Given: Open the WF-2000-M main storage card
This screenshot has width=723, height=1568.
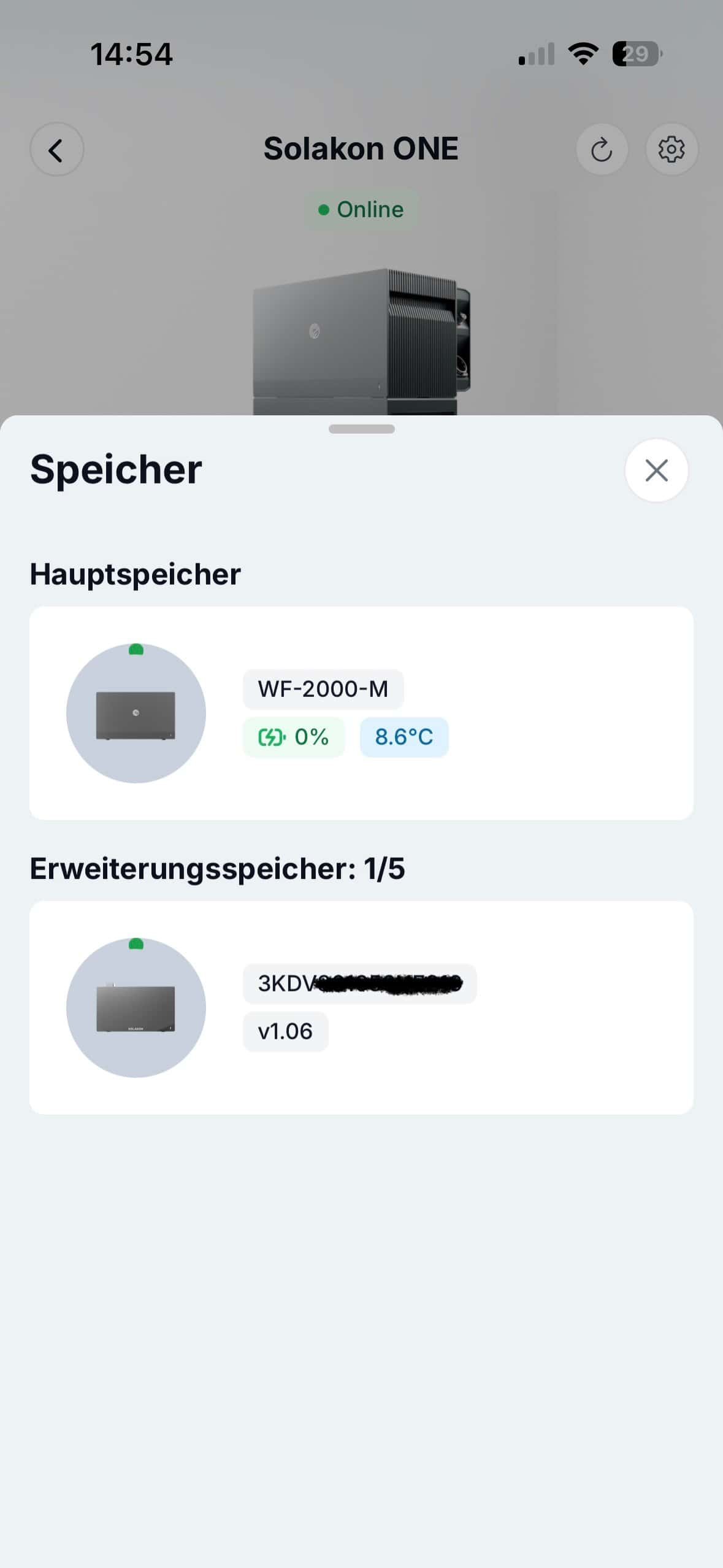Looking at the screenshot, I should (x=361, y=713).
